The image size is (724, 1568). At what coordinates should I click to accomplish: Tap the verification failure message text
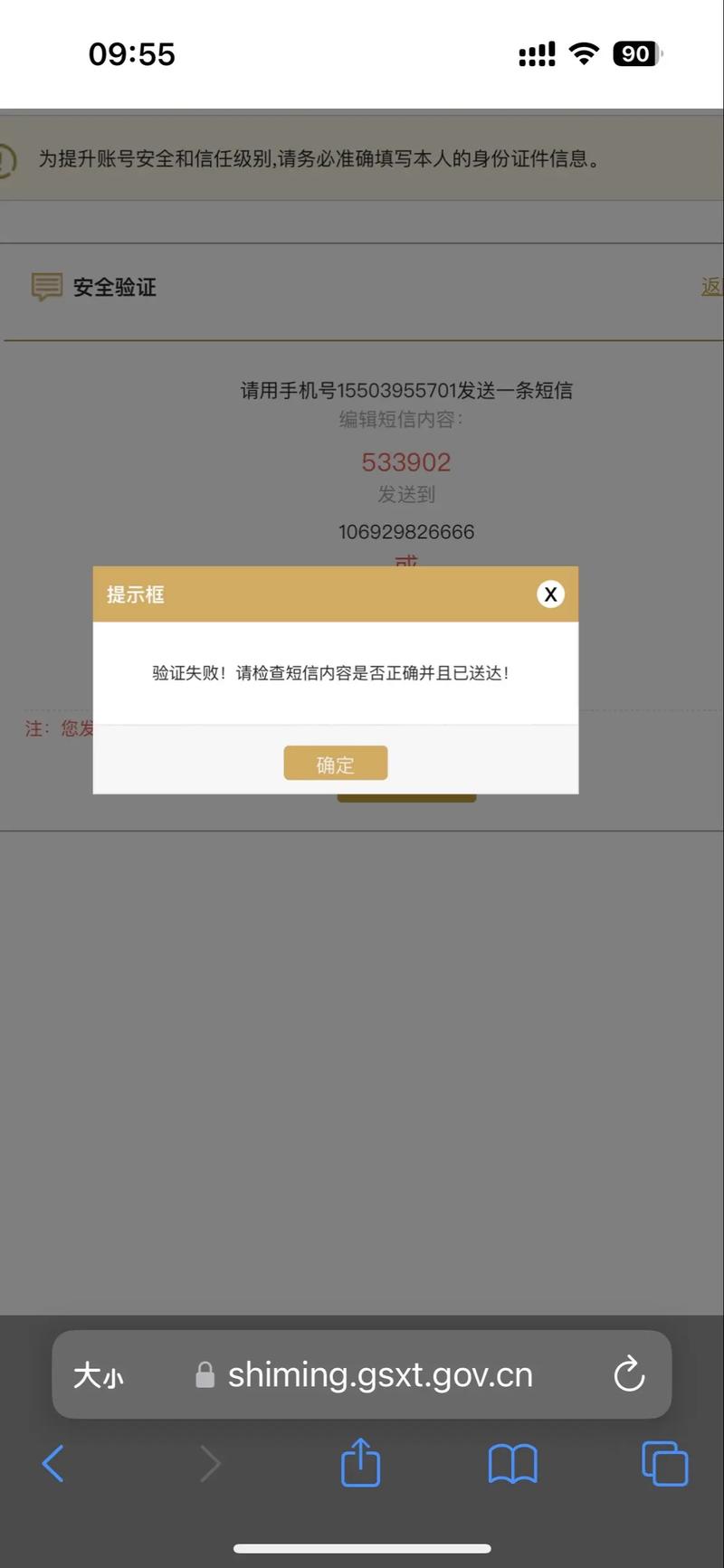click(x=335, y=673)
